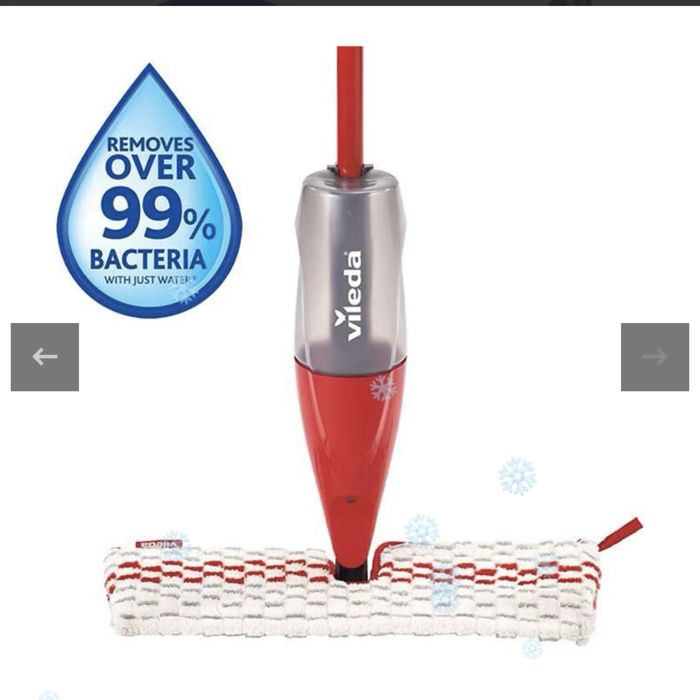700x700 pixels.
Task: Show the next product image
Action: (x=654, y=357)
